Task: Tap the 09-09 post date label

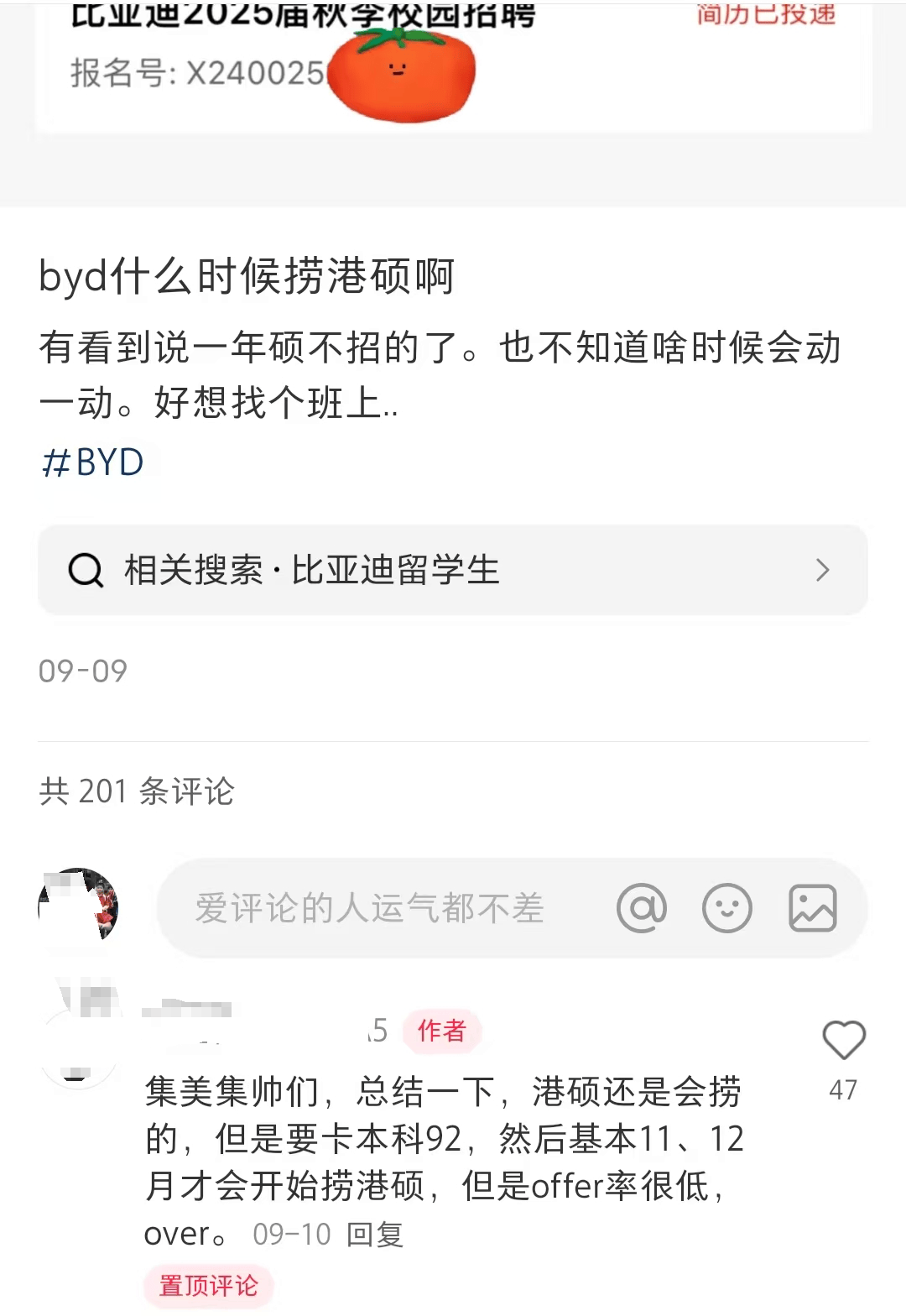Action: pyautogui.click(x=81, y=671)
